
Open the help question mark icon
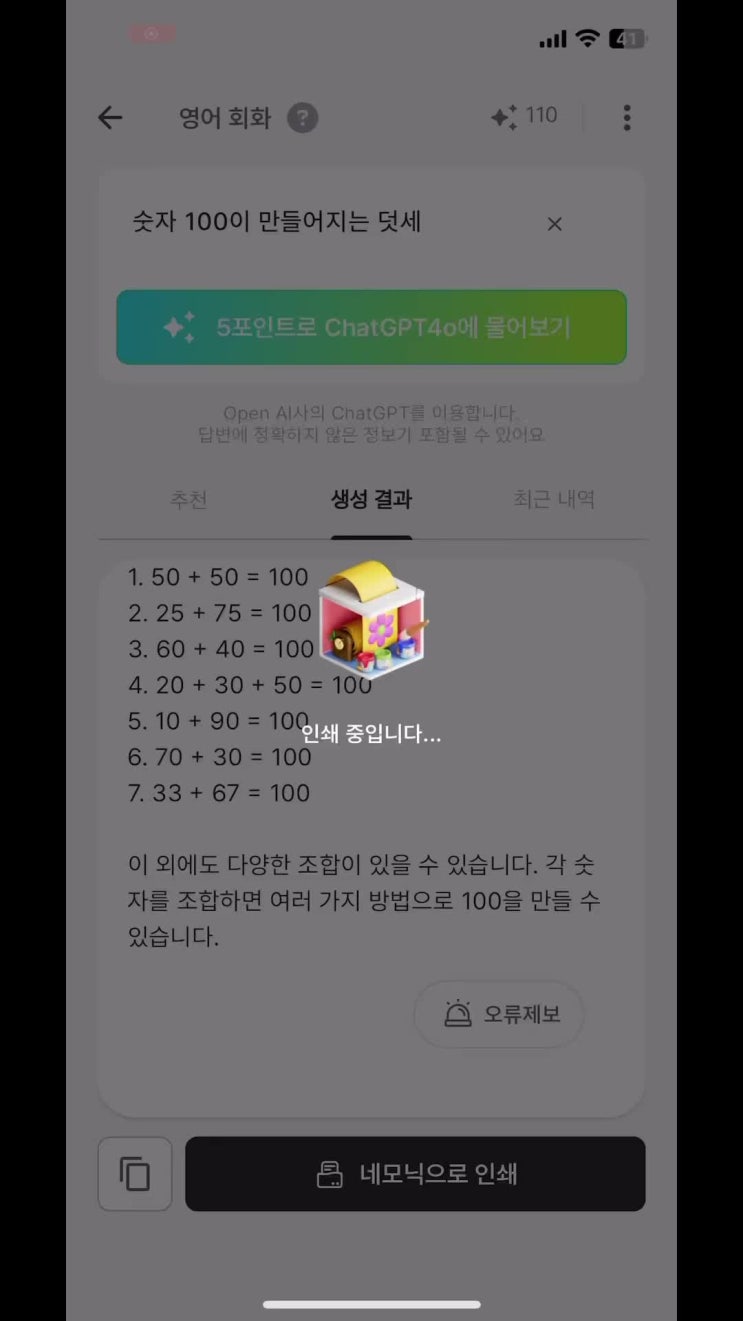[302, 118]
